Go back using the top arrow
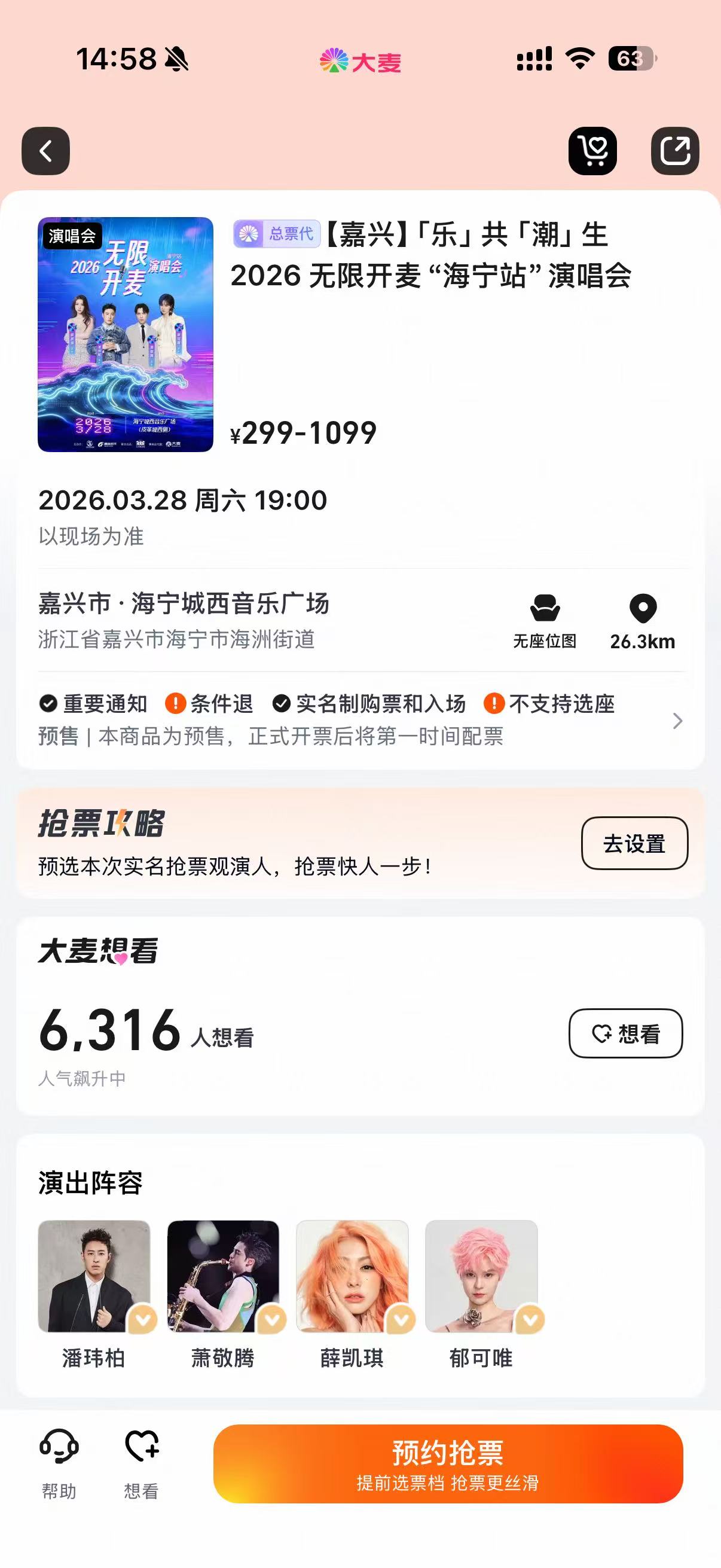Viewport: 721px width, 1568px height. [45, 151]
